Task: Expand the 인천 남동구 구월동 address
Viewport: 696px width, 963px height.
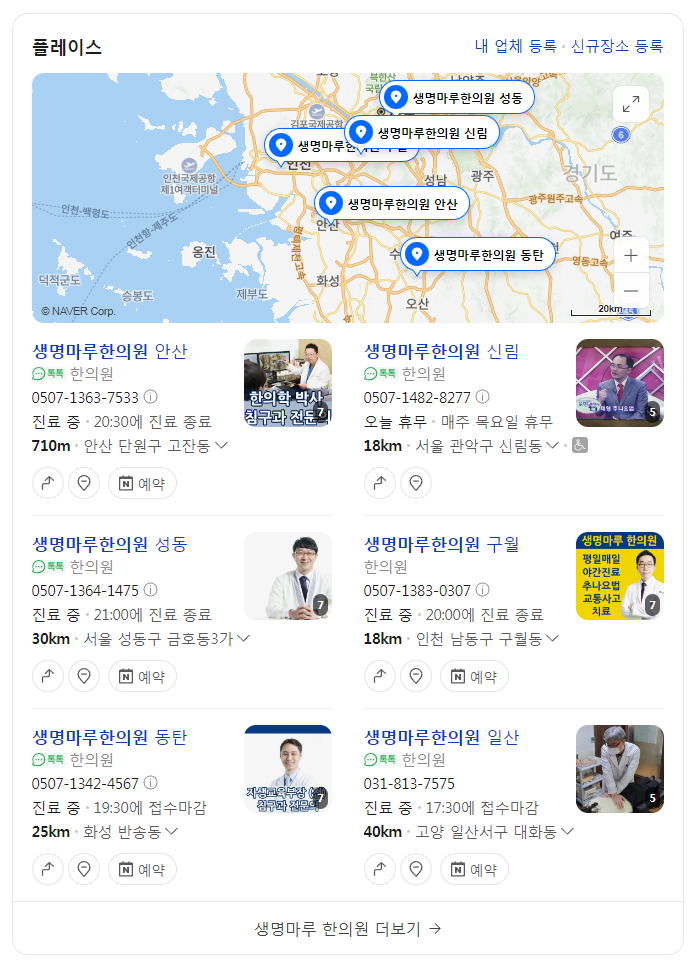Action: 553,639
